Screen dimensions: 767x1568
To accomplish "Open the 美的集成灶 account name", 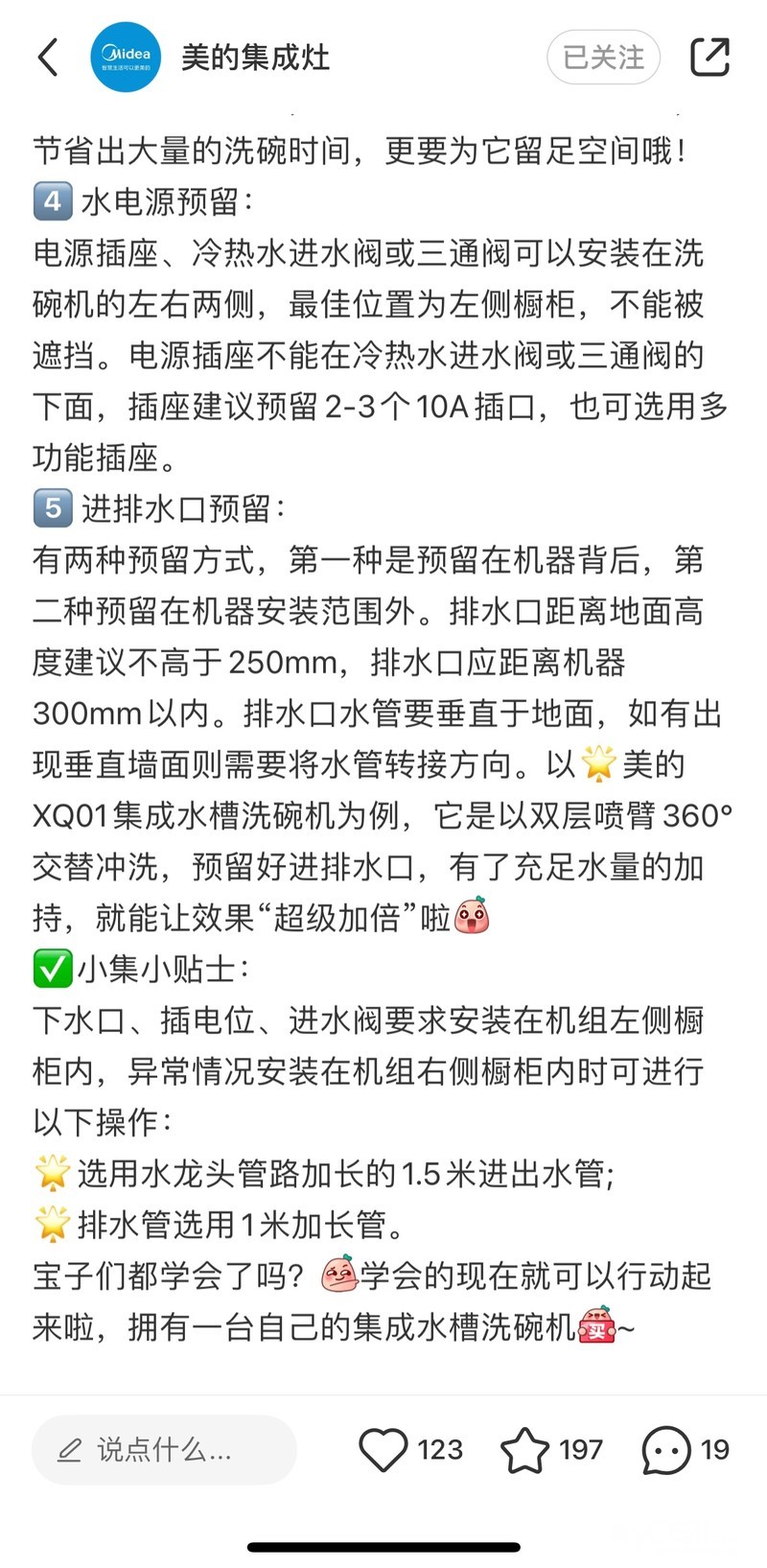I will pyautogui.click(x=255, y=58).
